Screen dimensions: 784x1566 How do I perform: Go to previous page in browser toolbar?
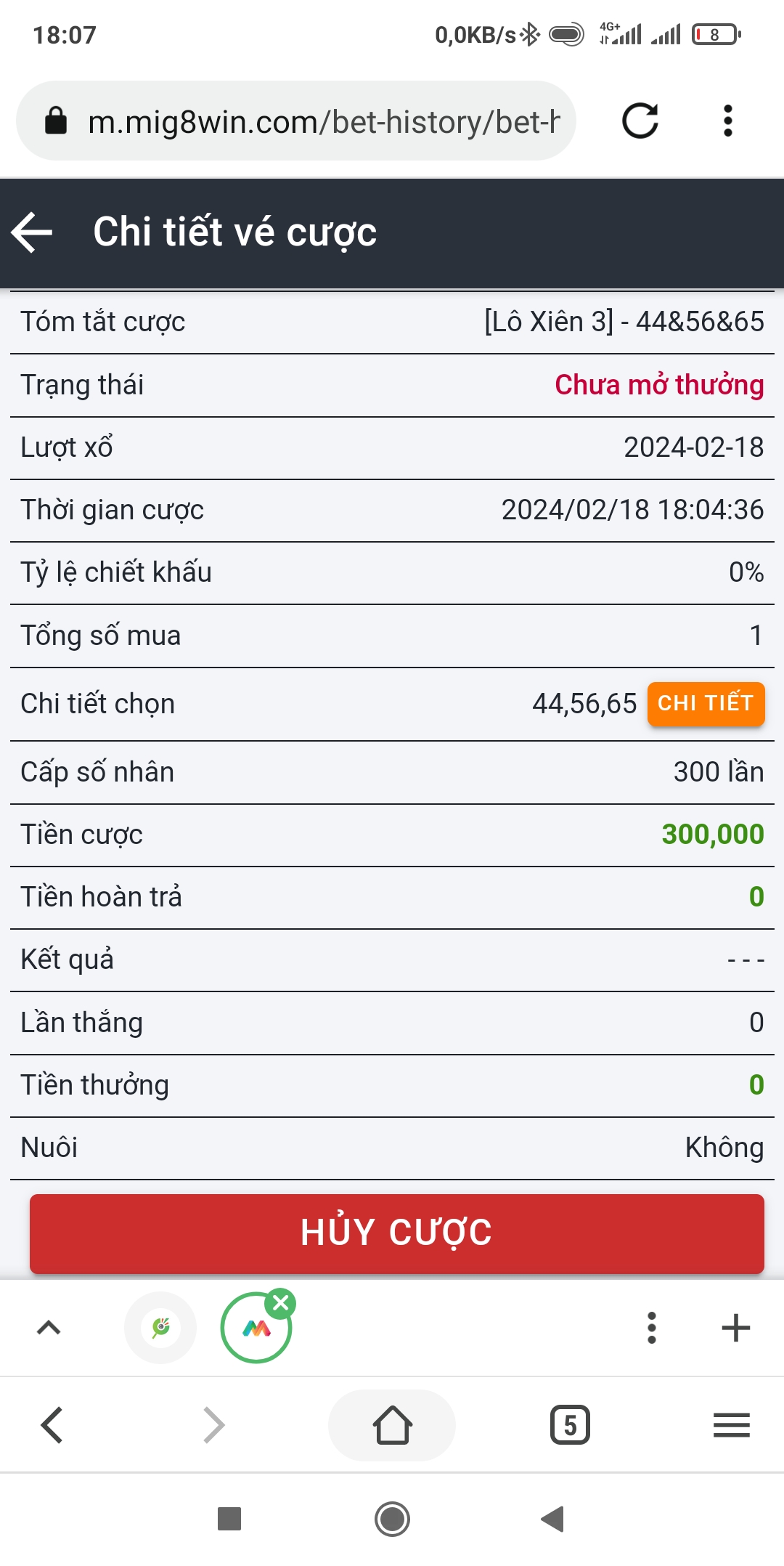click(52, 1425)
